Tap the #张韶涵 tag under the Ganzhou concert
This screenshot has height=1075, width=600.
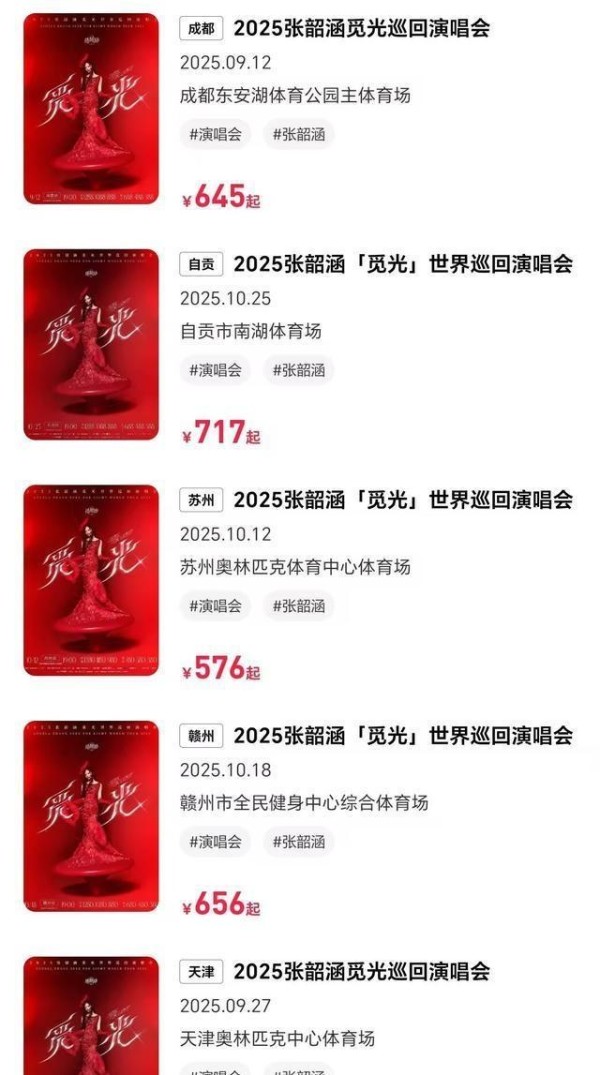point(299,842)
